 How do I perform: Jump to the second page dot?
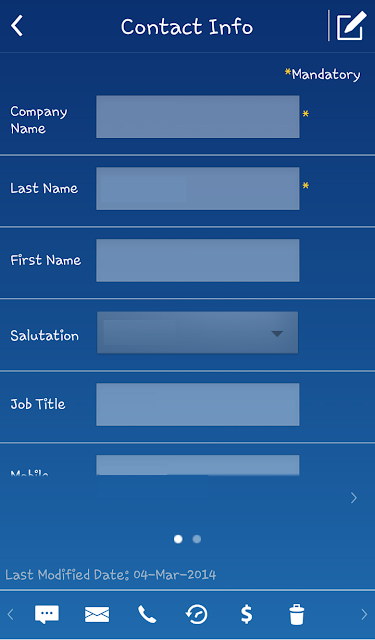coord(197,539)
